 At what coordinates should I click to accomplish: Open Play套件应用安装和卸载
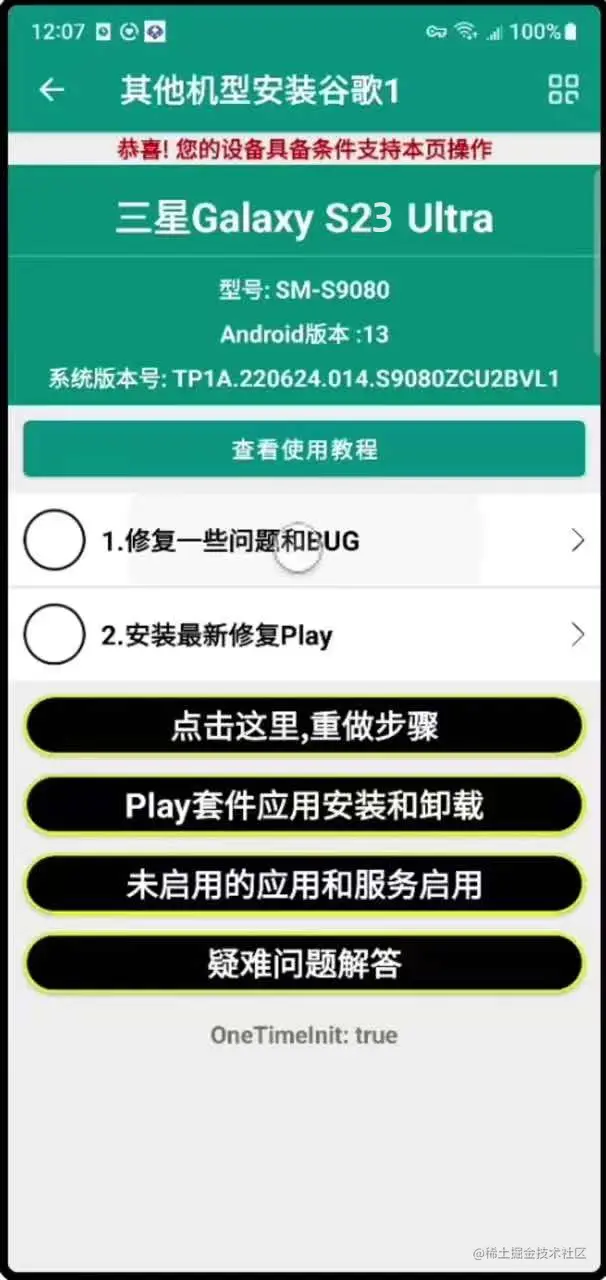(x=304, y=805)
